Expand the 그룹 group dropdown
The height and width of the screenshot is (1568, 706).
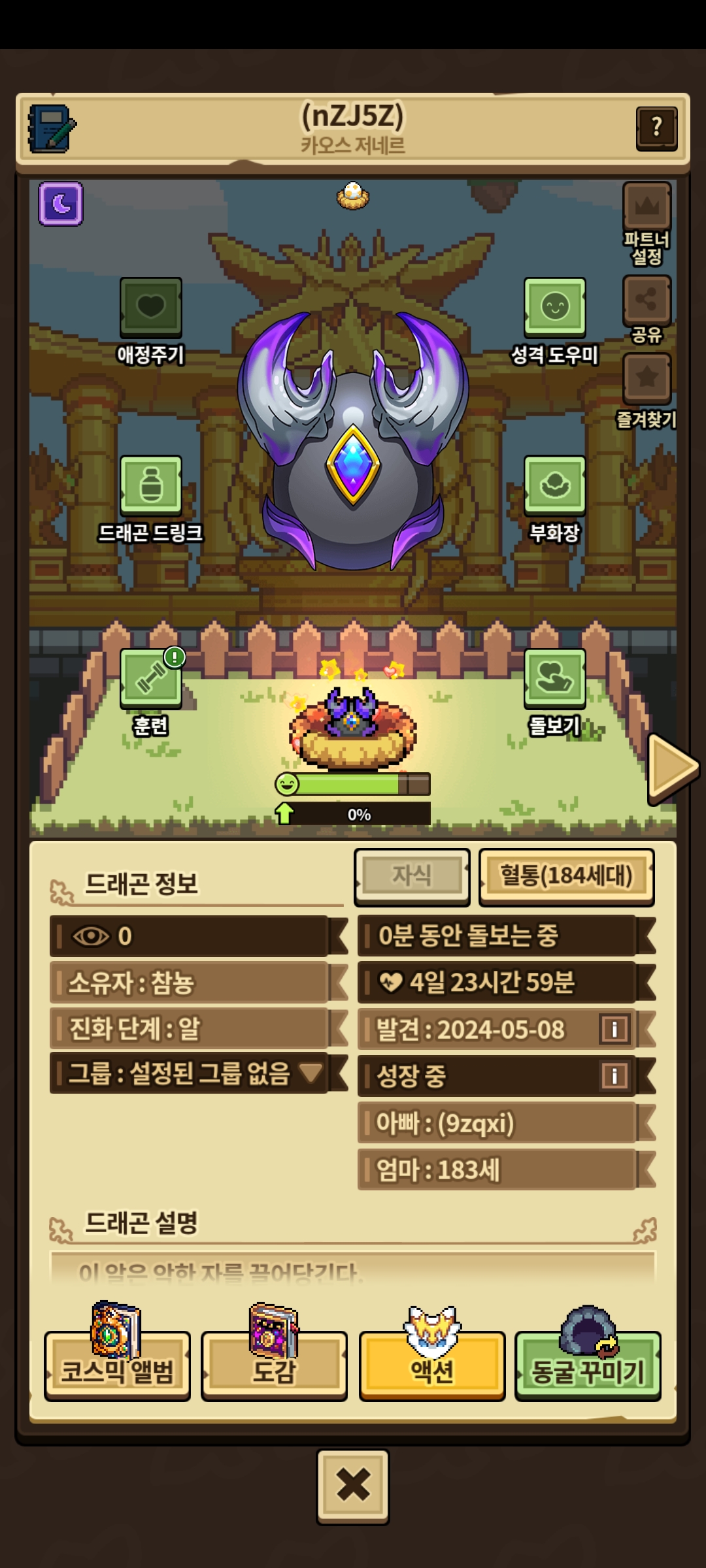click(310, 1073)
